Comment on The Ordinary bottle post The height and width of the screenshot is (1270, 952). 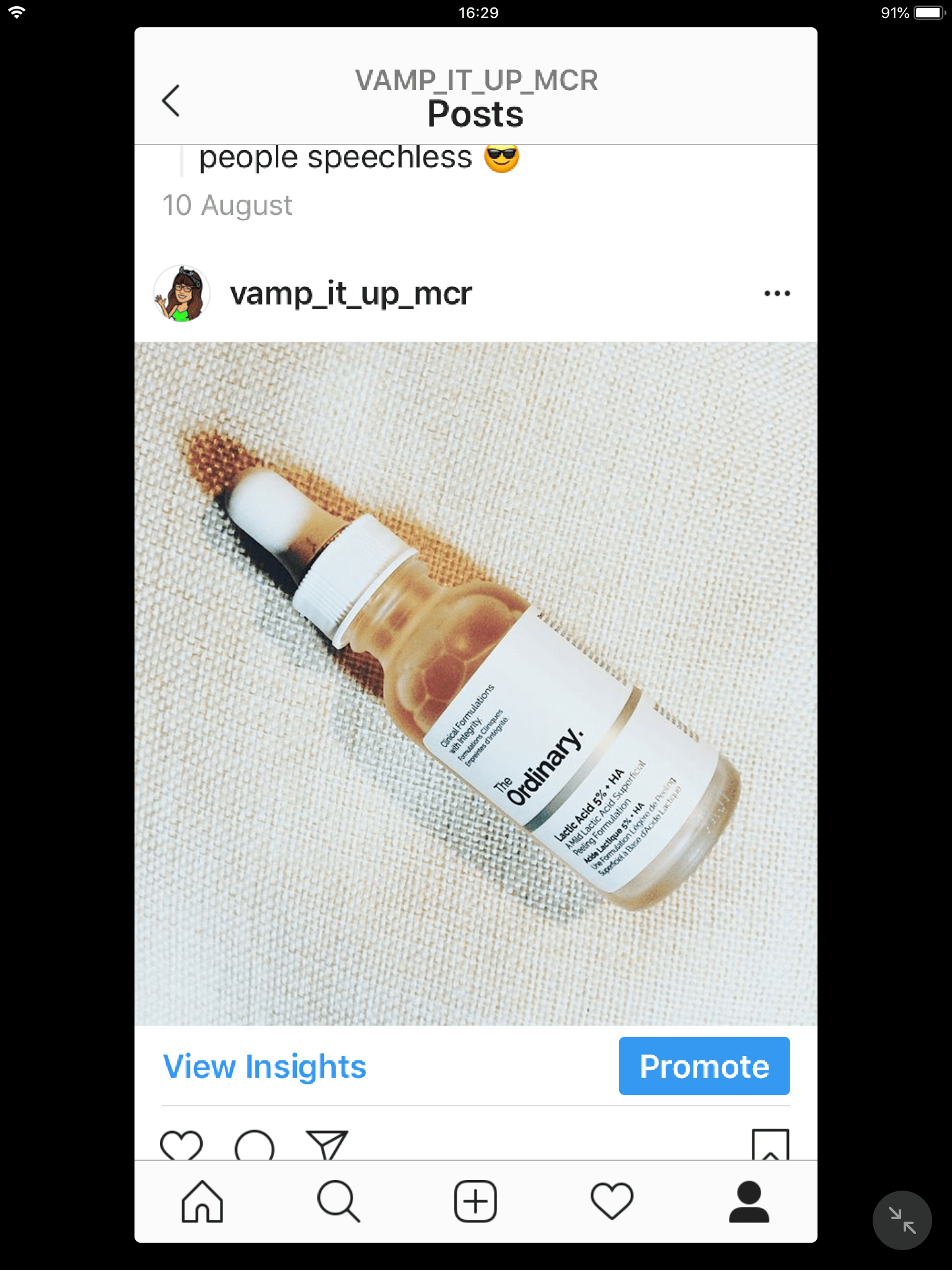point(254,1146)
